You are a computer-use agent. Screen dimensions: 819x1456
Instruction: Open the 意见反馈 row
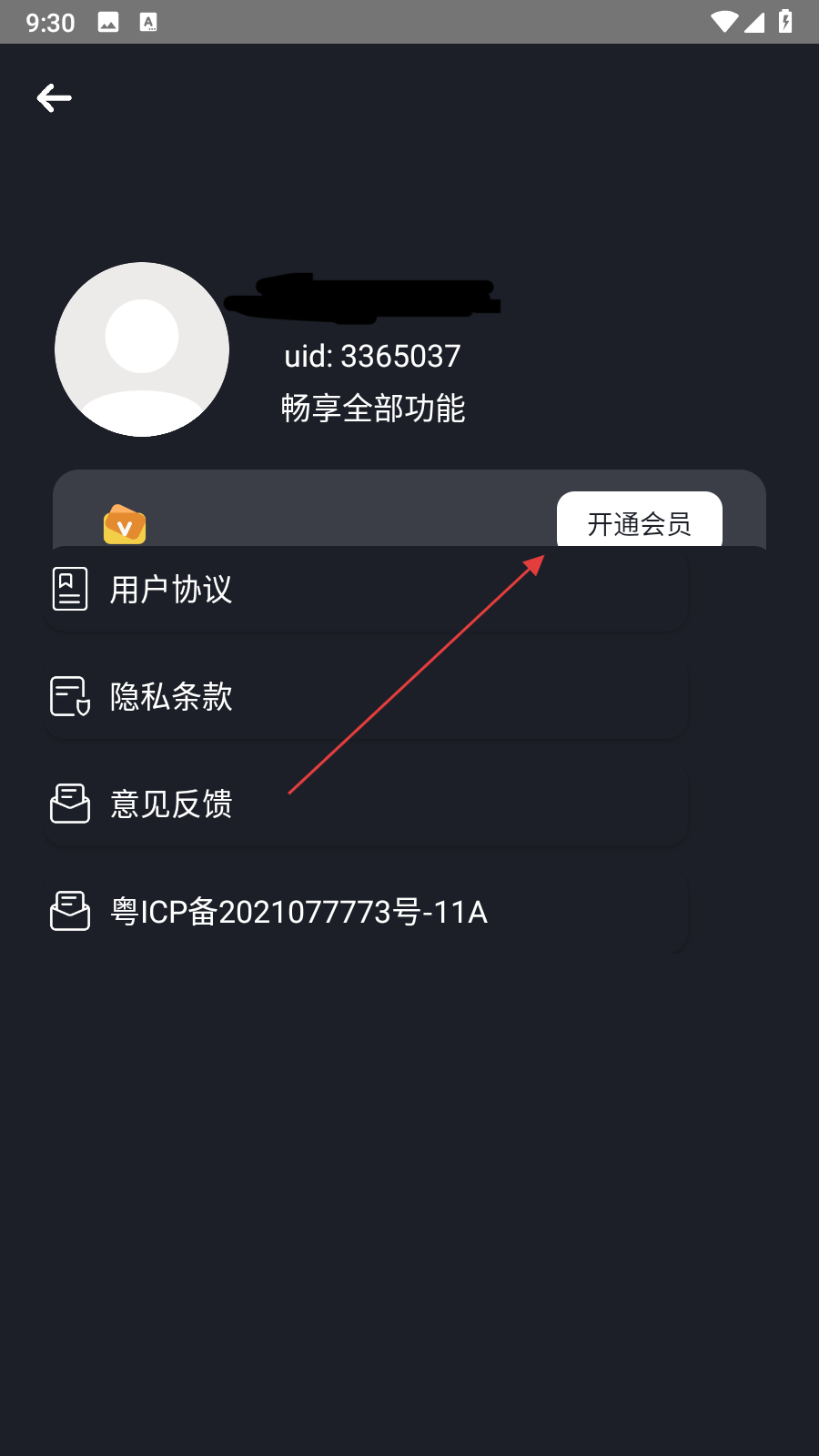[x=364, y=804]
